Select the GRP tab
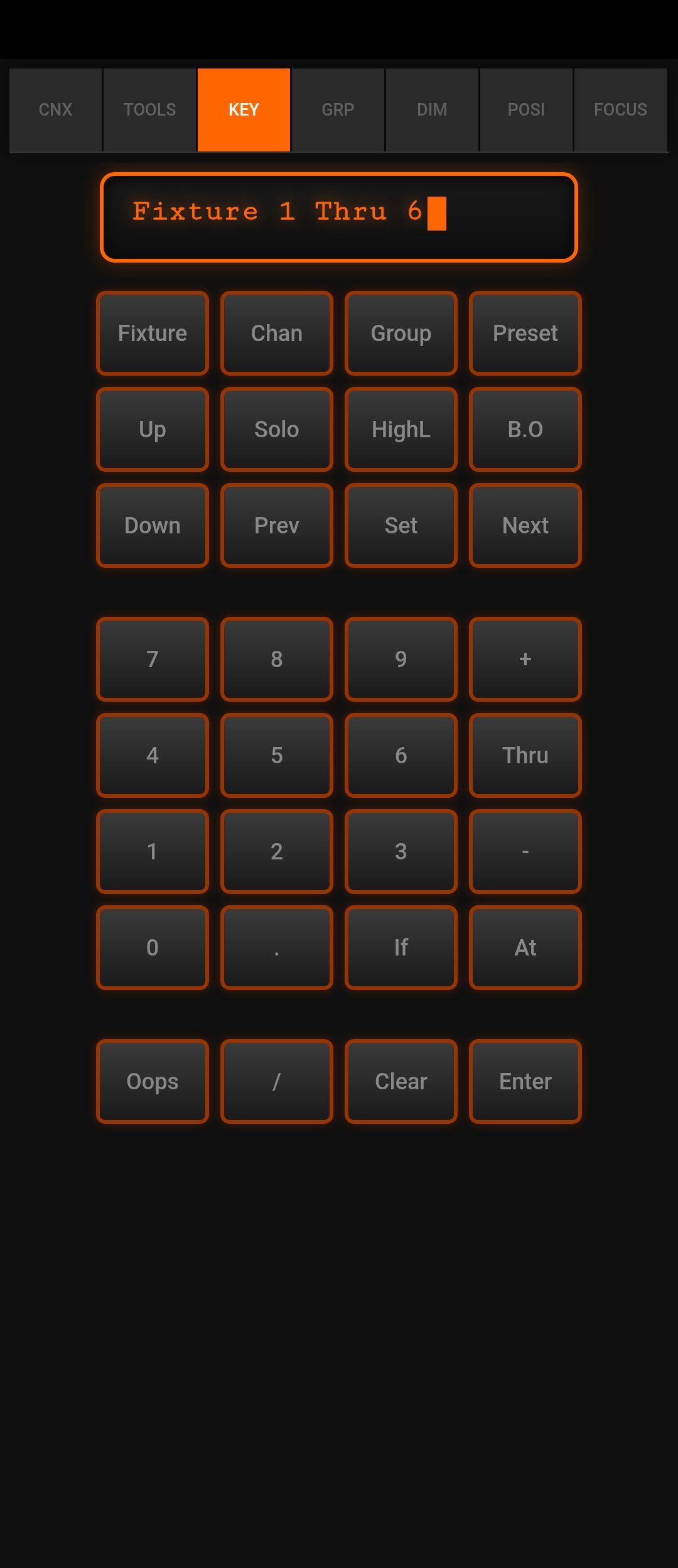The image size is (678, 1568). pyautogui.click(x=338, y=109)
